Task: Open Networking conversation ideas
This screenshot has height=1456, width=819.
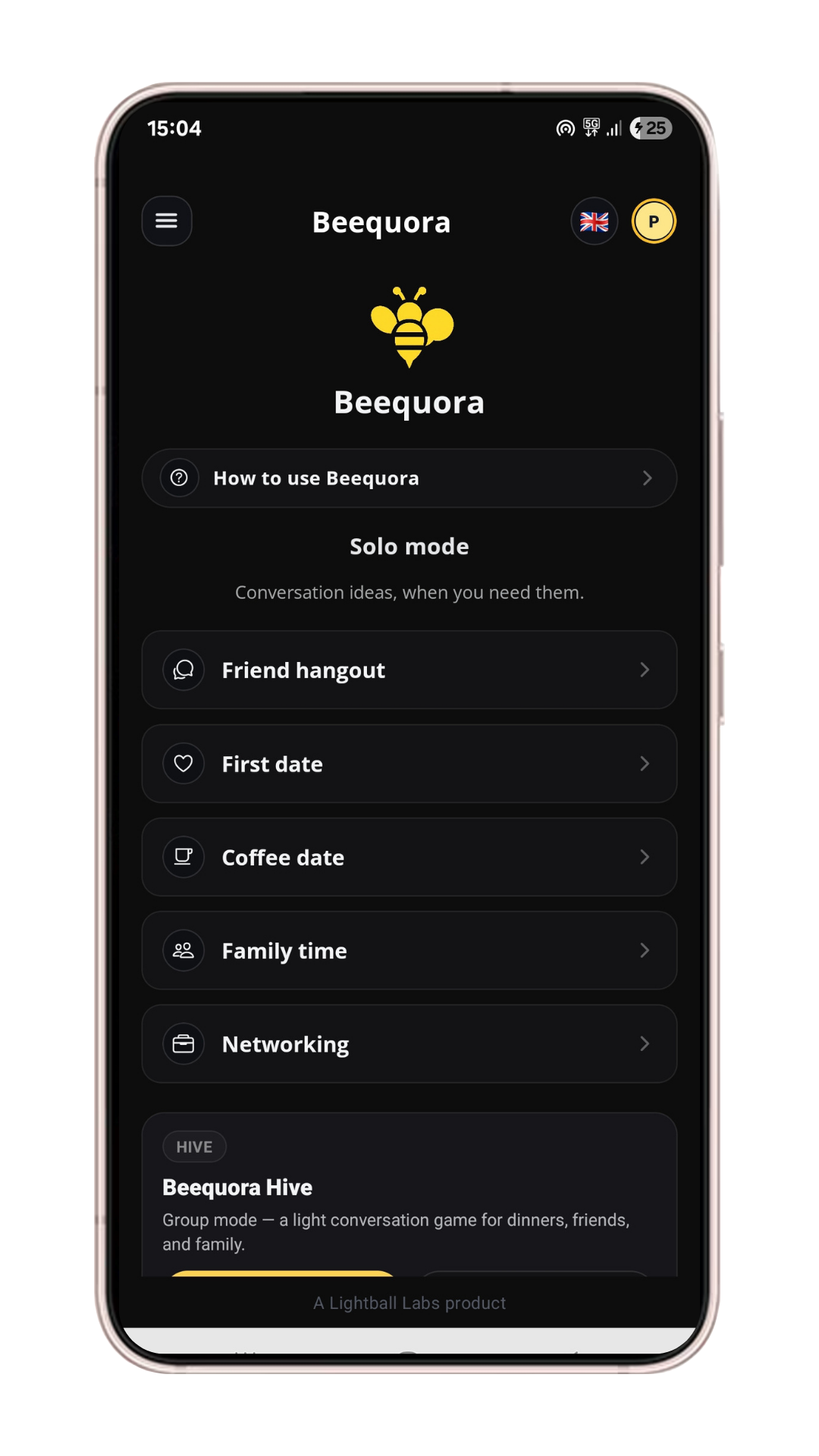Action: tap(409, 1043)
